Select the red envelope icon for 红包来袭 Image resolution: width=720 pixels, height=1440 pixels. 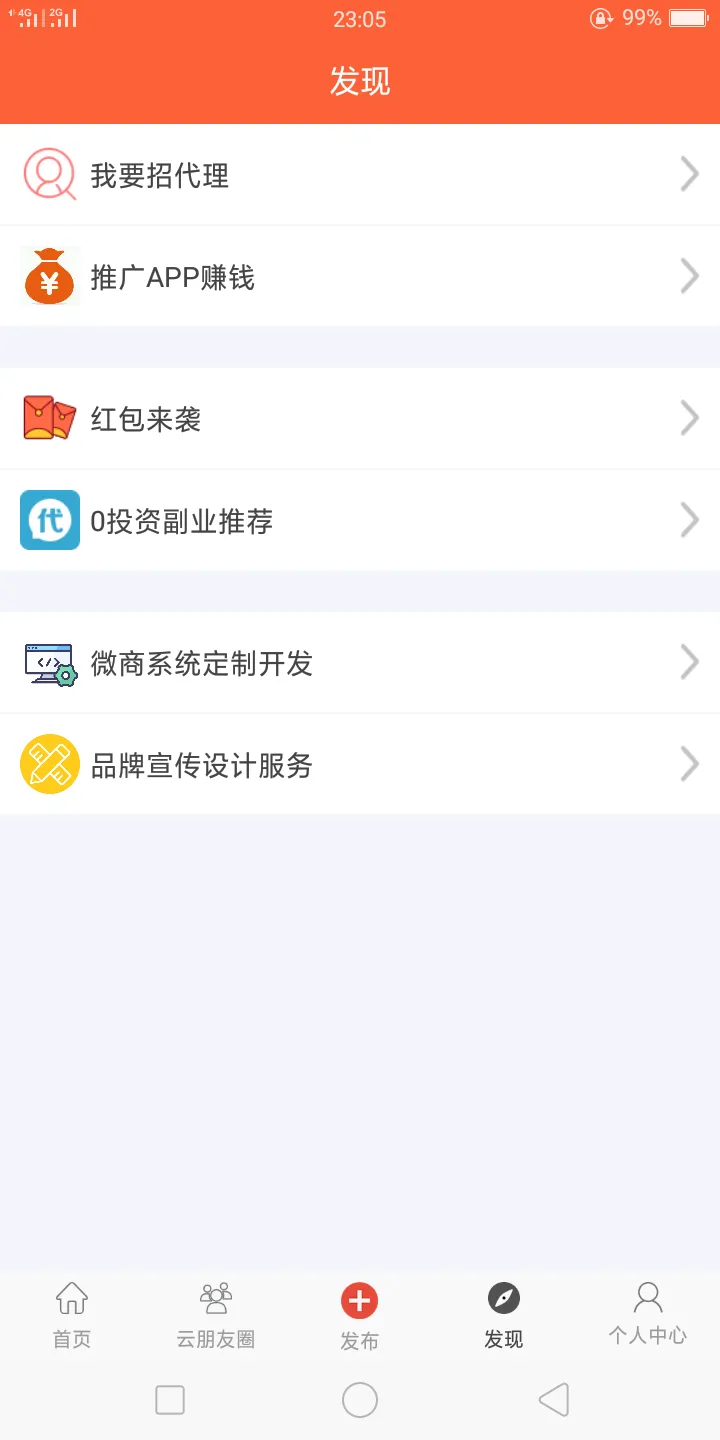[x=50, y=418]
